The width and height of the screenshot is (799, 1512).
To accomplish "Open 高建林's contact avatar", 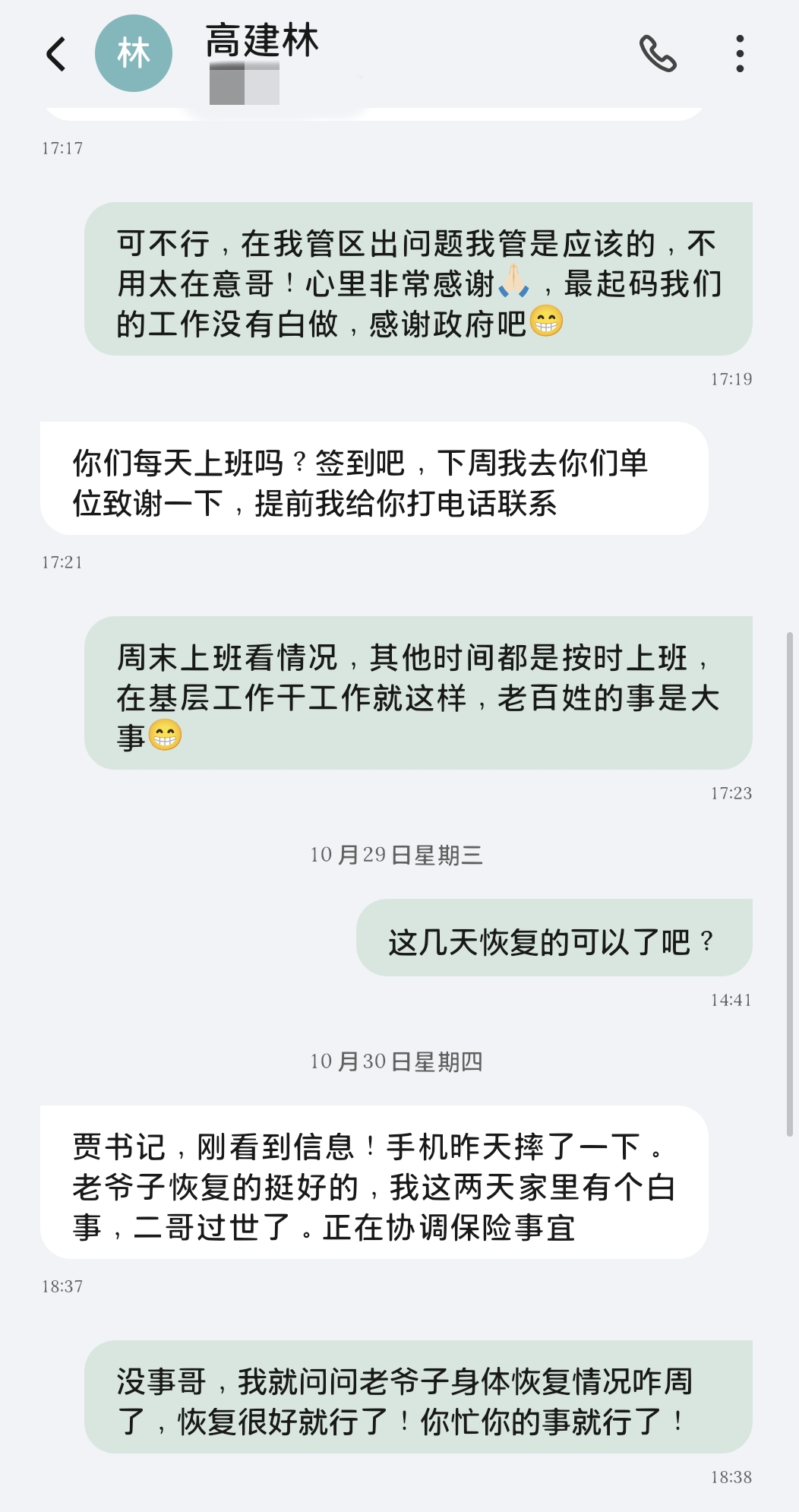I will tap(134, 54).
